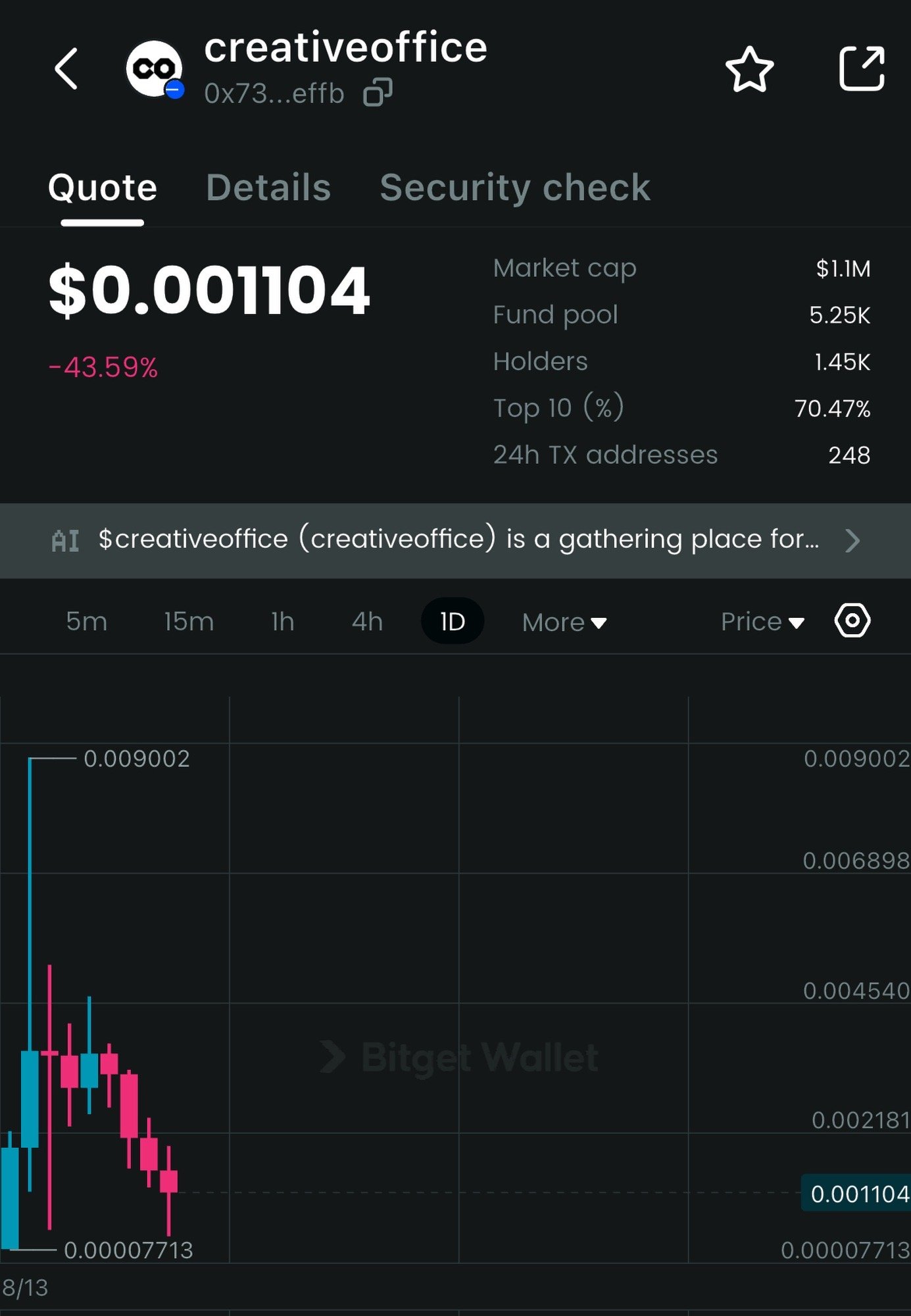Switch chart to the 15m interval
This screenshot has height=1316, width=911.
[189, 621]
